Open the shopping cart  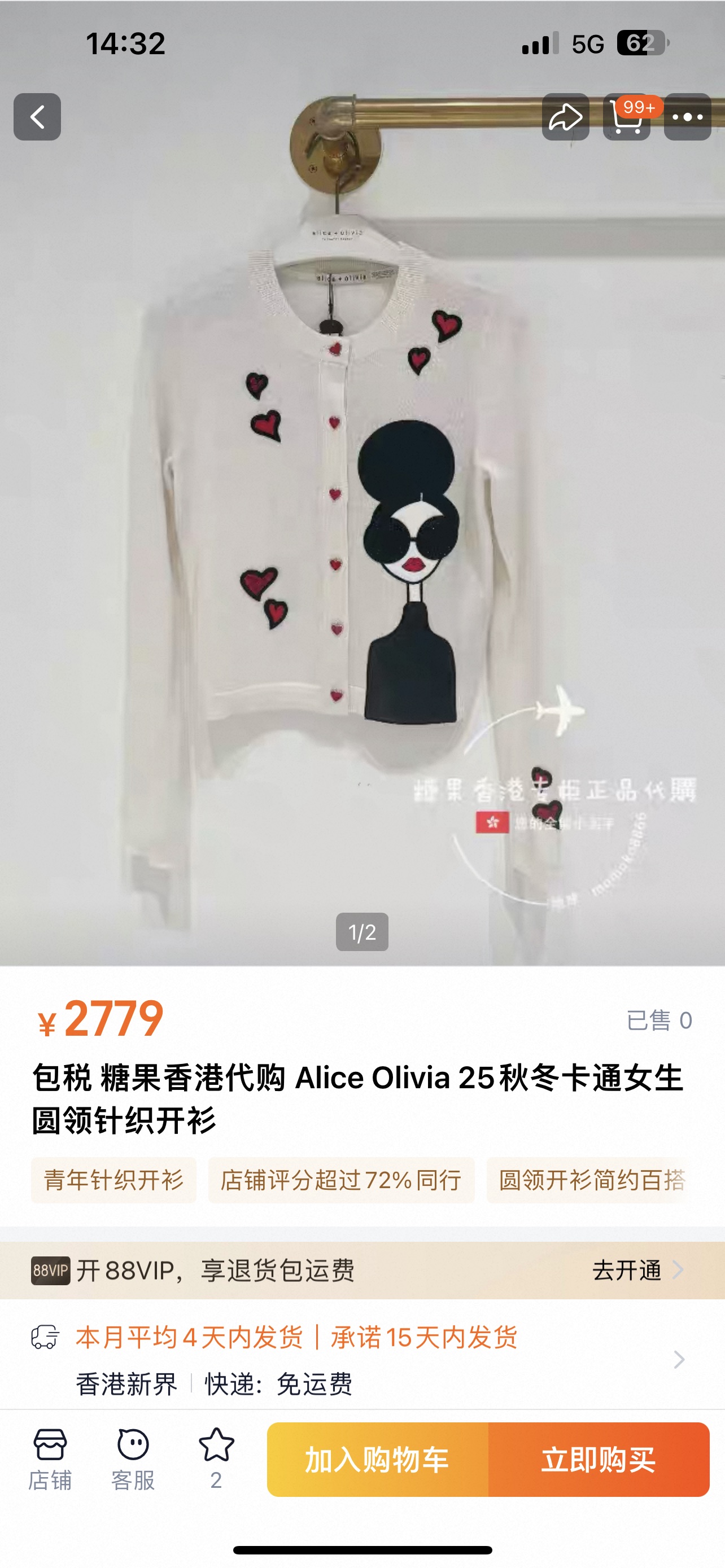point(626,117)
